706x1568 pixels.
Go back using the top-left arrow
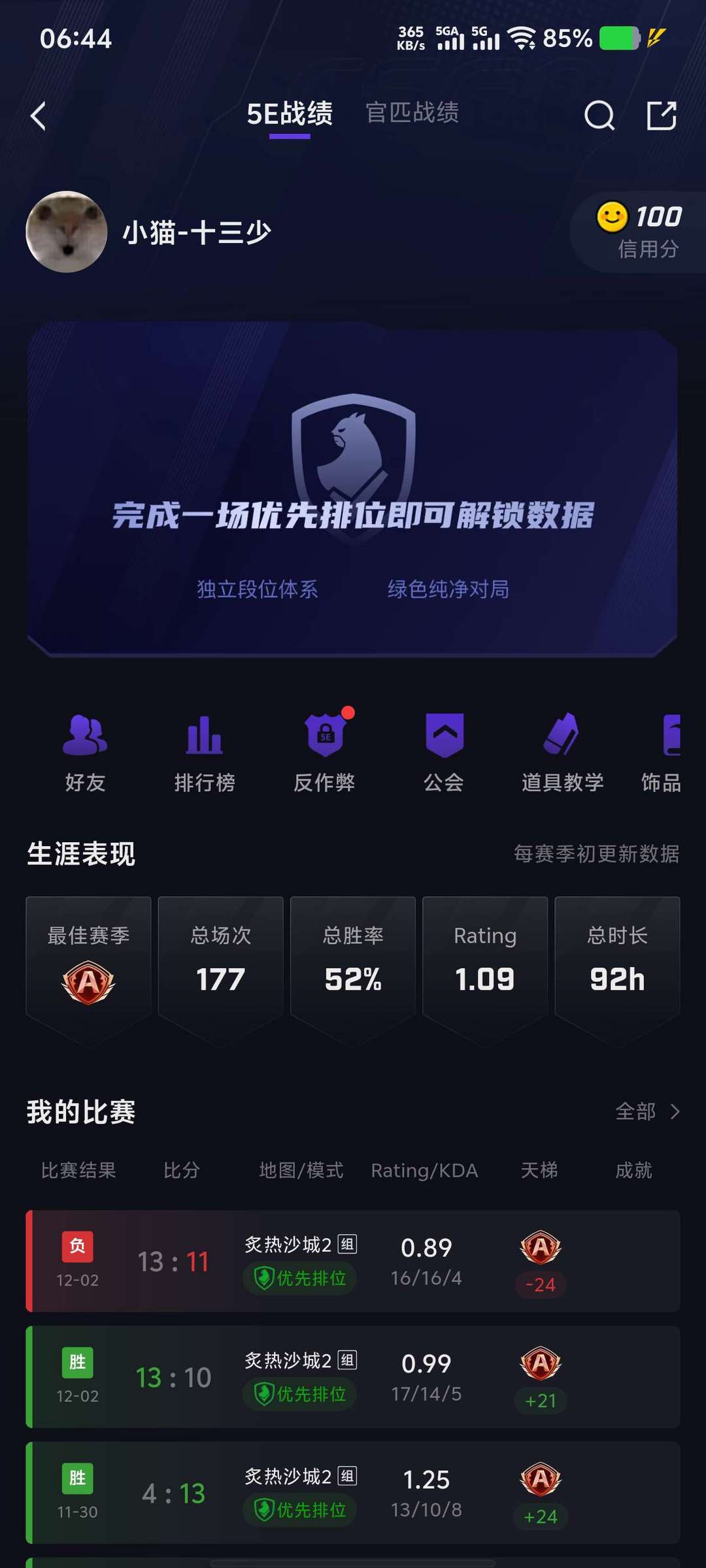point(39,116)
